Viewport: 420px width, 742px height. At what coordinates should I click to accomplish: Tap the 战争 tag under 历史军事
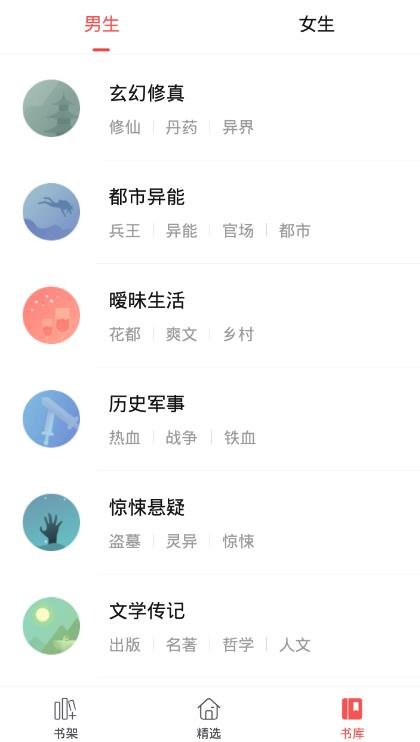pyautogui.click(x=181, y=438)
